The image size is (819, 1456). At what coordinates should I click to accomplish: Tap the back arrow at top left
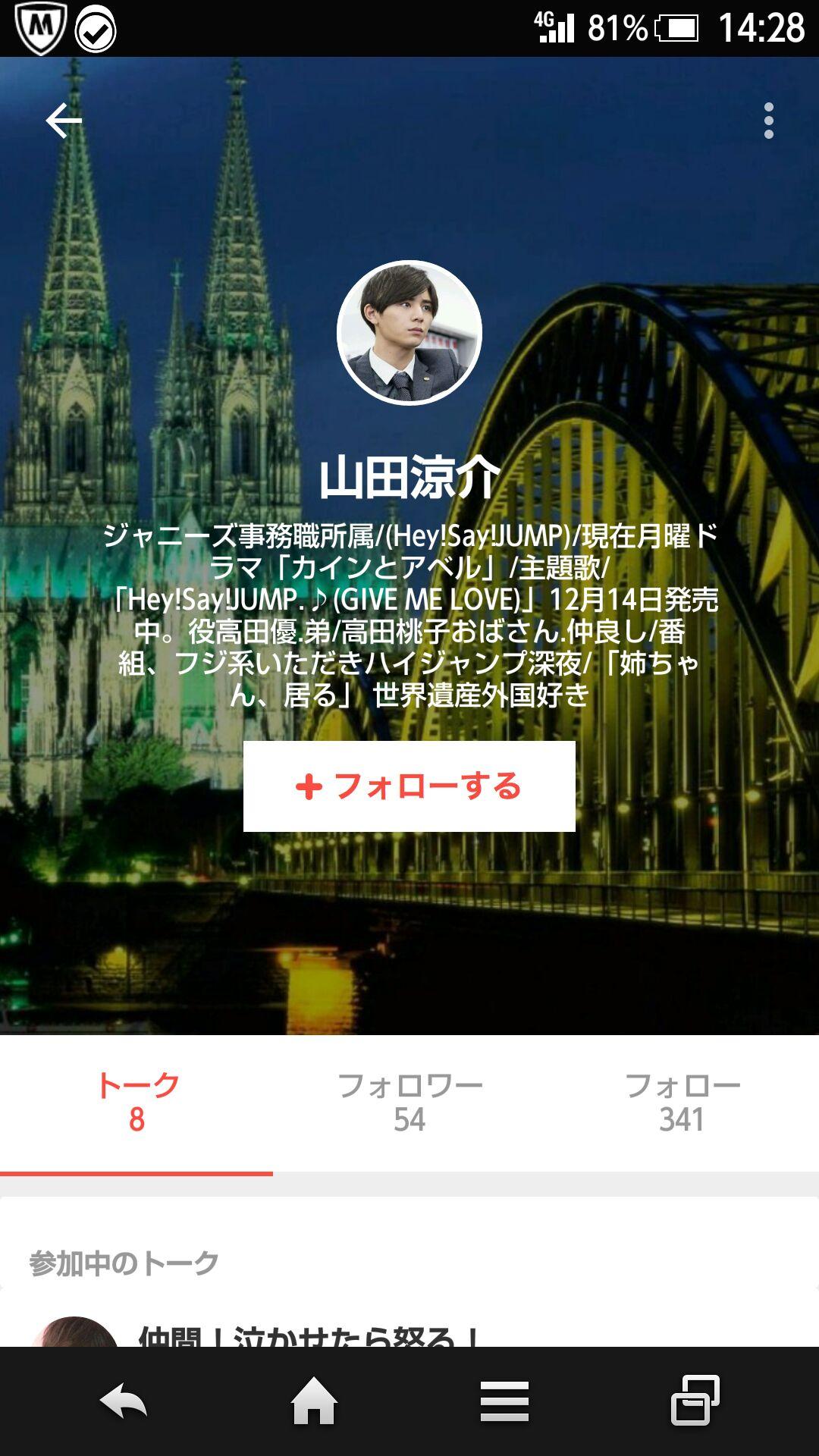click(x=64, y=120)
